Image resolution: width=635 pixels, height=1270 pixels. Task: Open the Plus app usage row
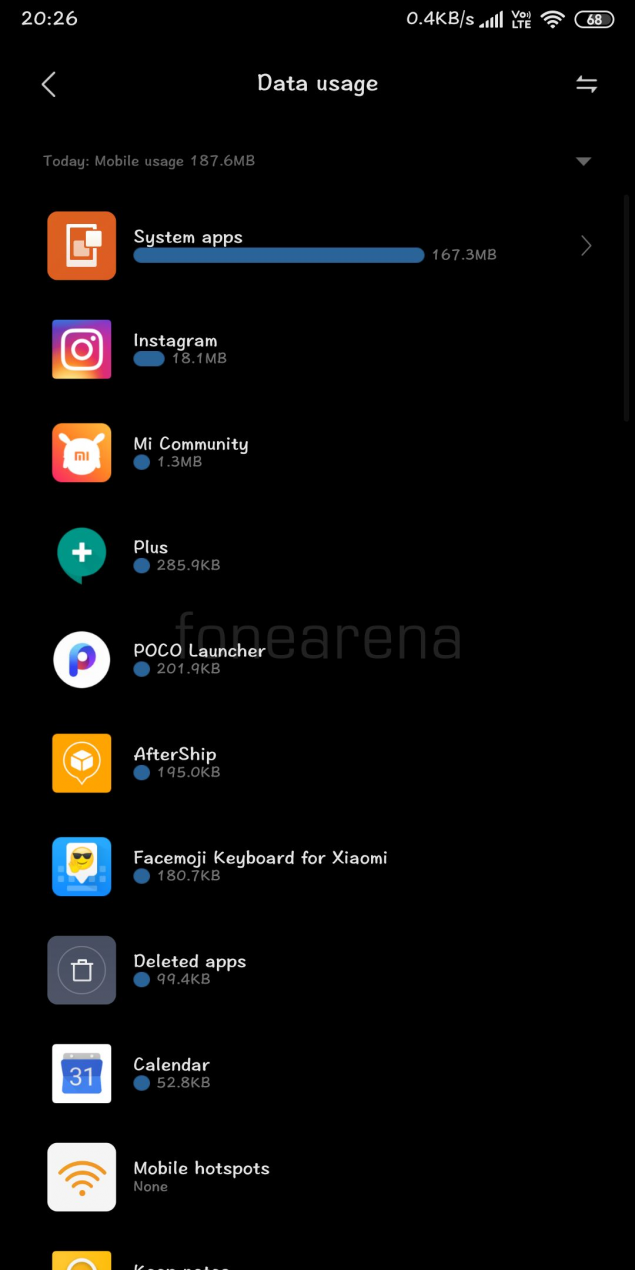click(317, 556)
